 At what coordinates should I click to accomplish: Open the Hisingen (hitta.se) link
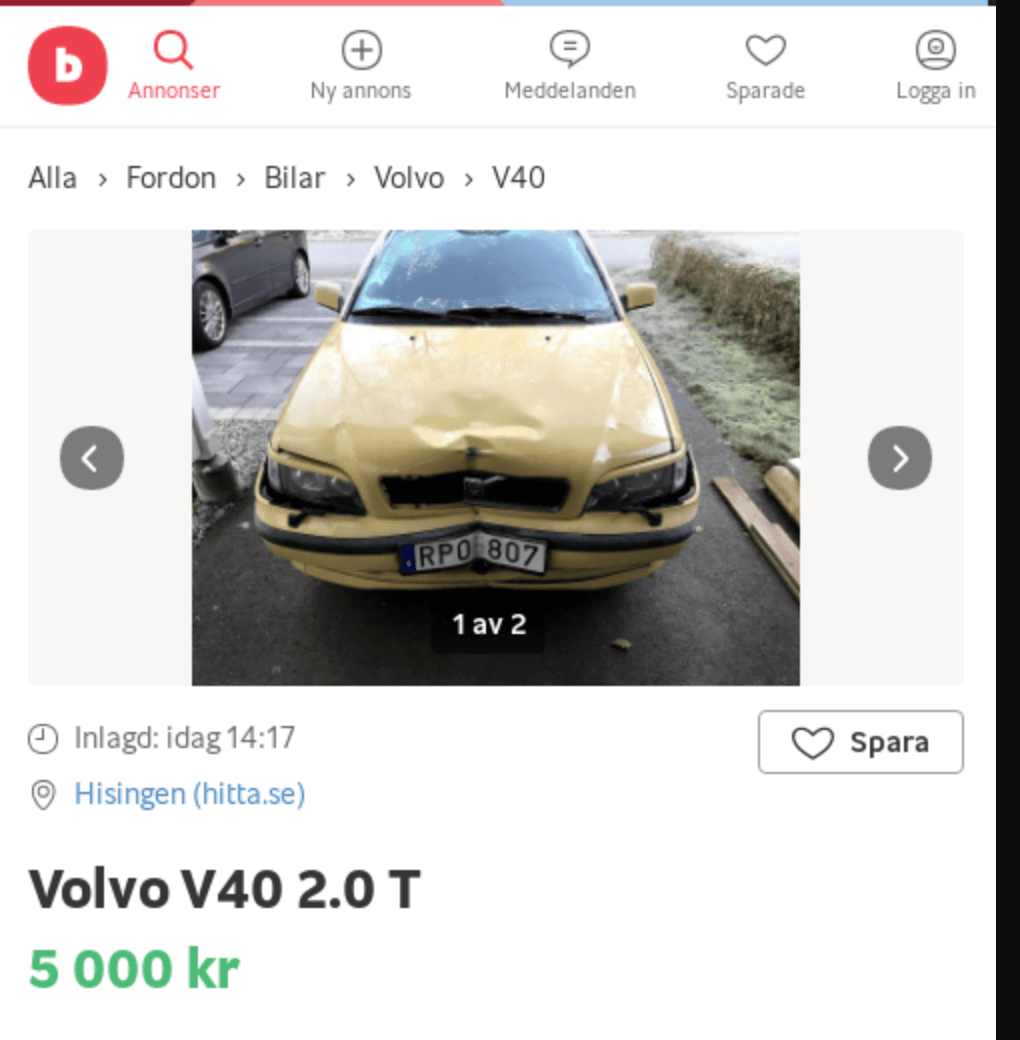point(189,793)
